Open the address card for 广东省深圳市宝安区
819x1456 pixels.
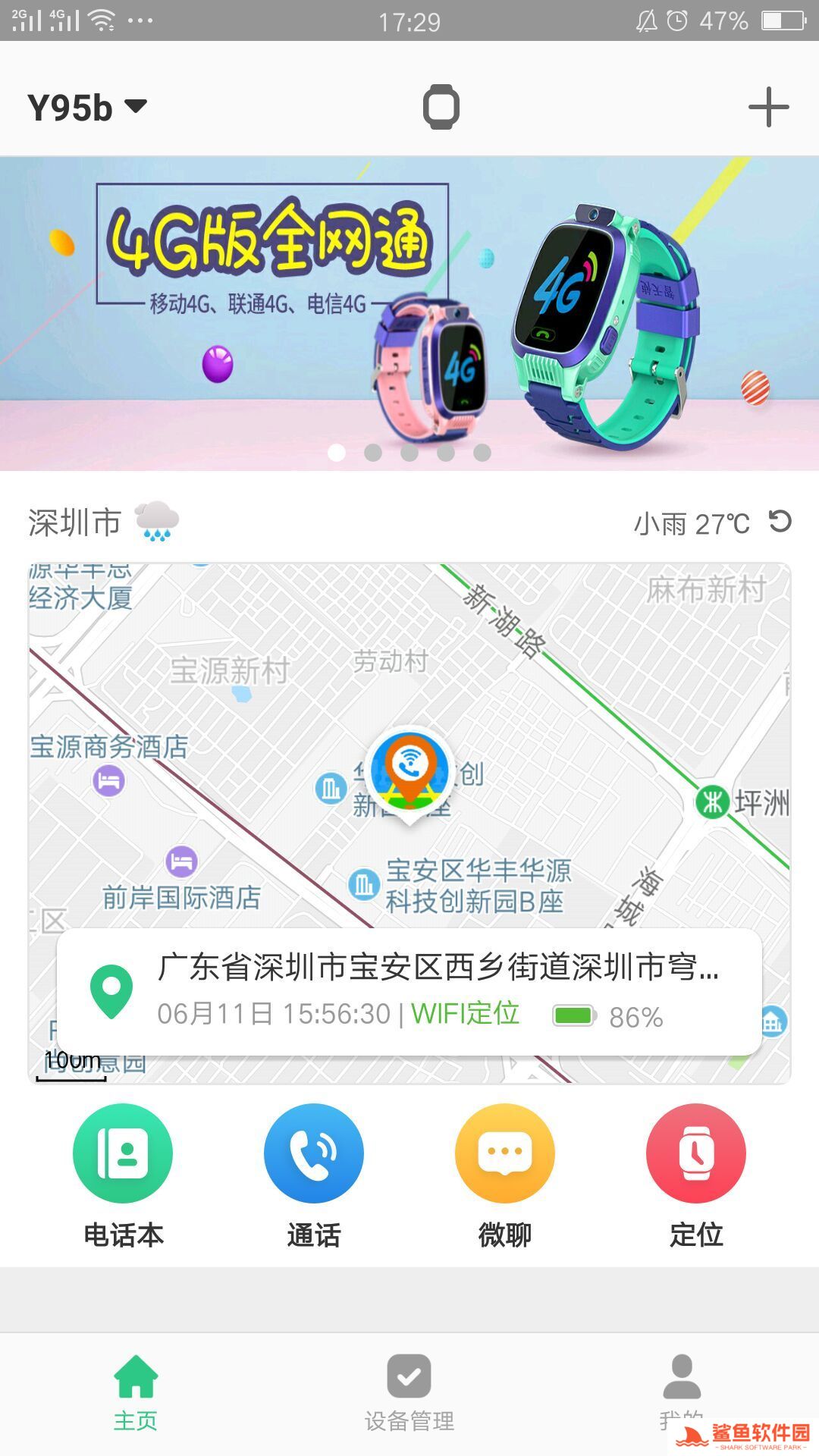pos(409,990)
